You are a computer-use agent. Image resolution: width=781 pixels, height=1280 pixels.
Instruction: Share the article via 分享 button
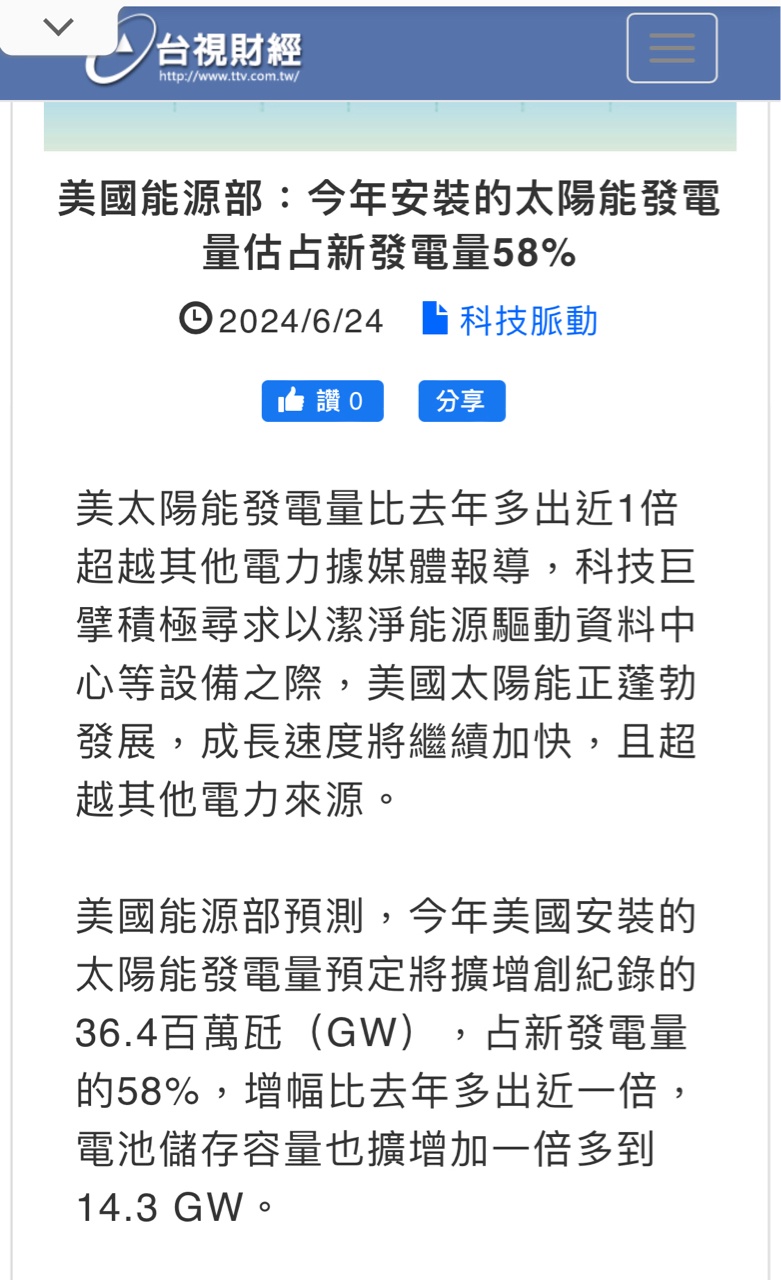461,401
